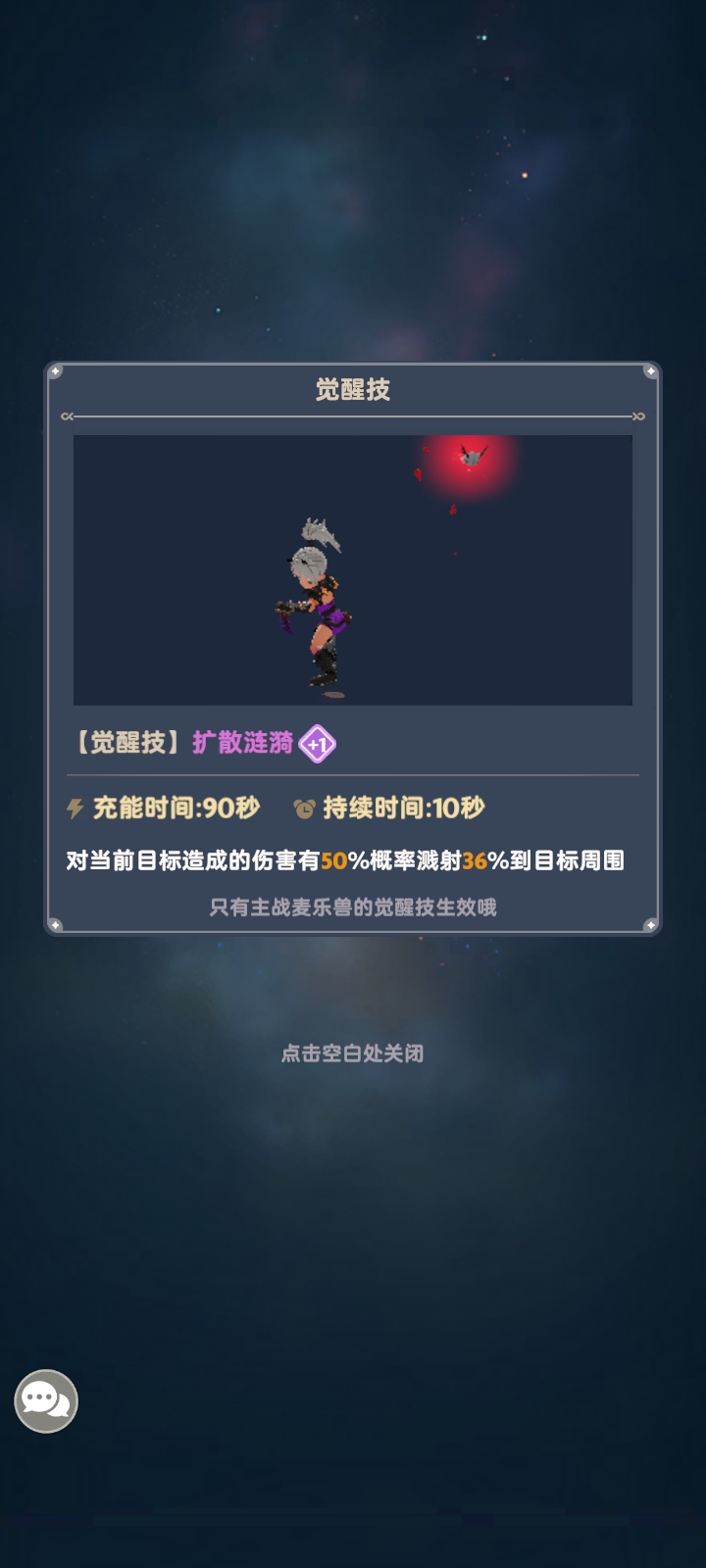706x1568 pixels.
Task: Tap 点击空白处关闭 to close the popup
Action: (352, 1053)
